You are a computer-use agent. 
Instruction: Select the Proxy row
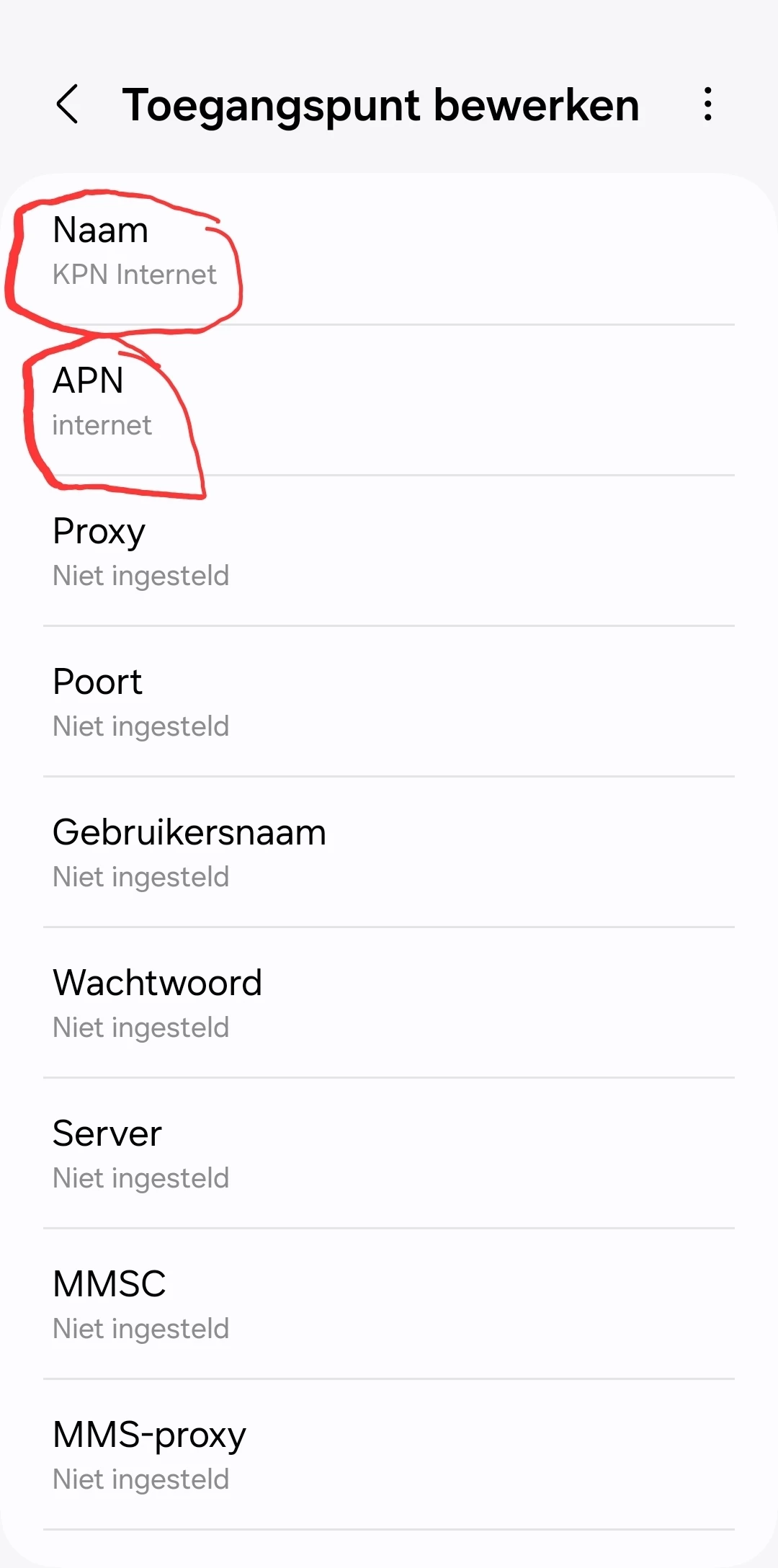coord(389,551)
